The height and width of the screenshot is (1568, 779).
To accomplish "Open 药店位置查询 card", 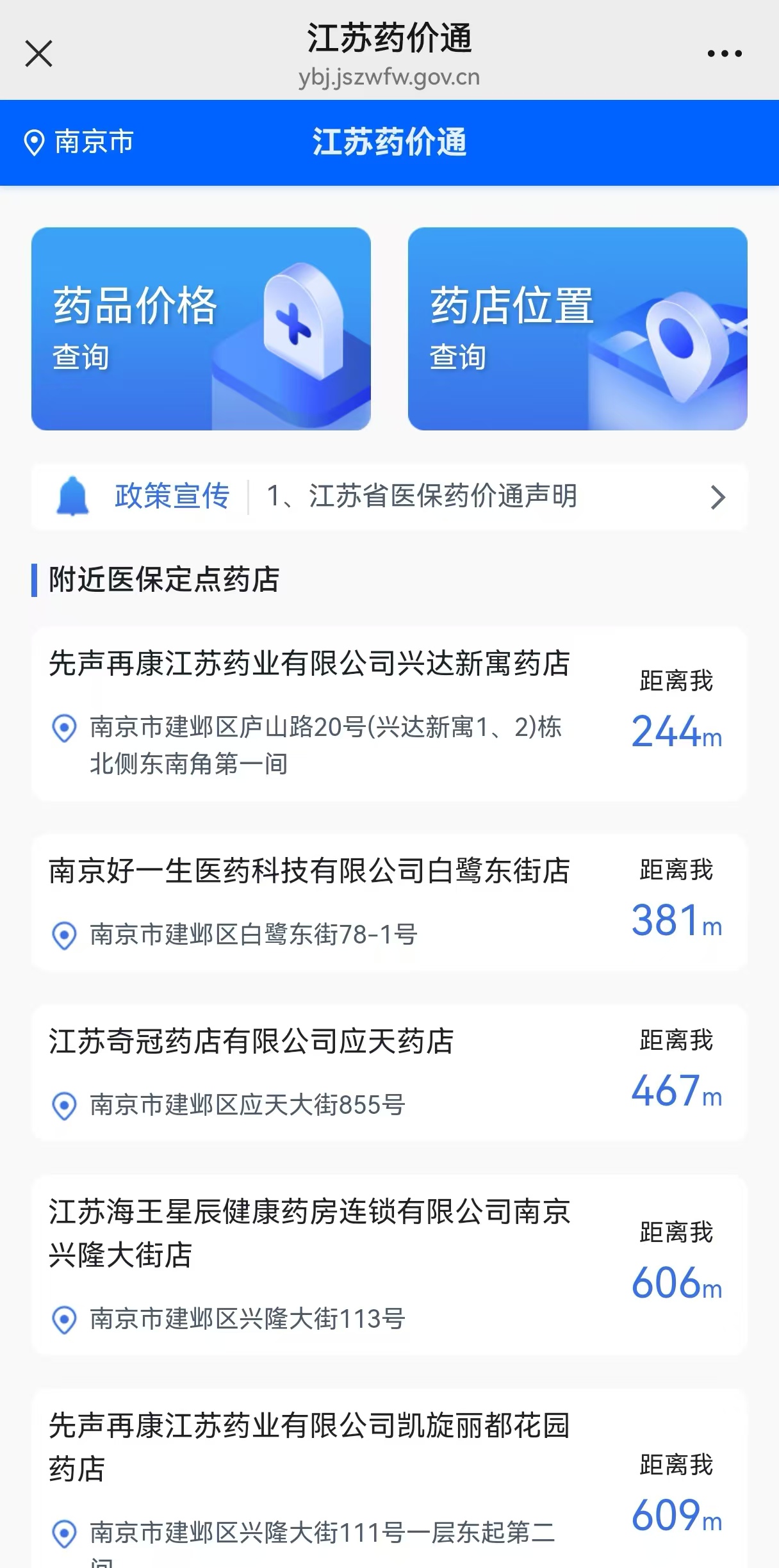I will tap(578, 329).
